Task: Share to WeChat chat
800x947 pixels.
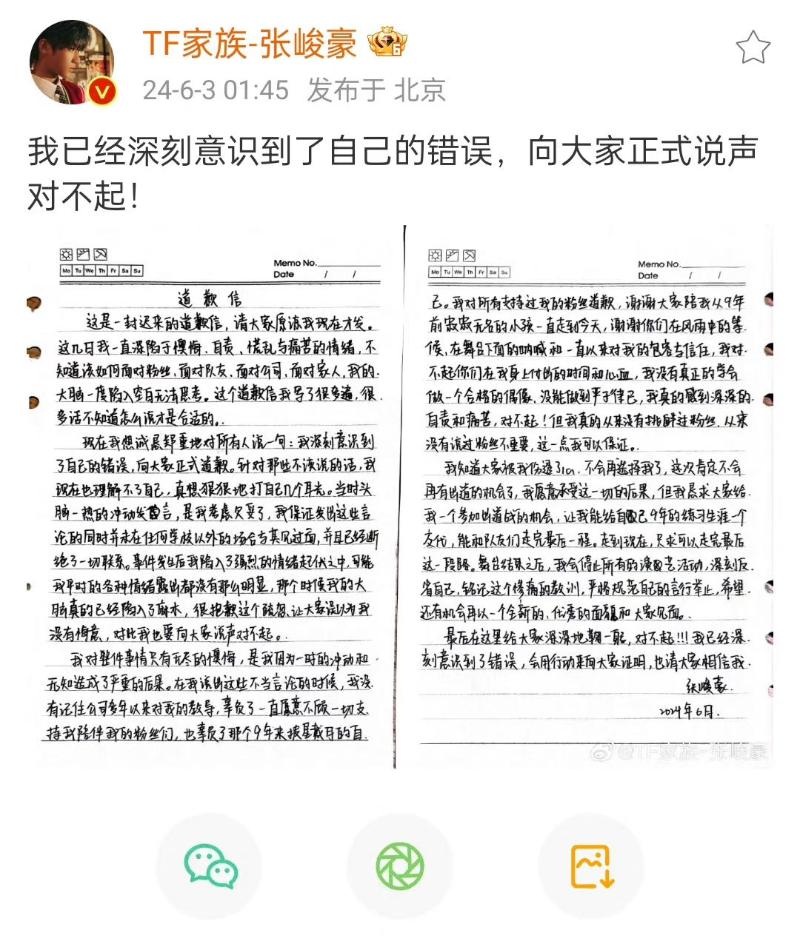Action: (210, 866)
